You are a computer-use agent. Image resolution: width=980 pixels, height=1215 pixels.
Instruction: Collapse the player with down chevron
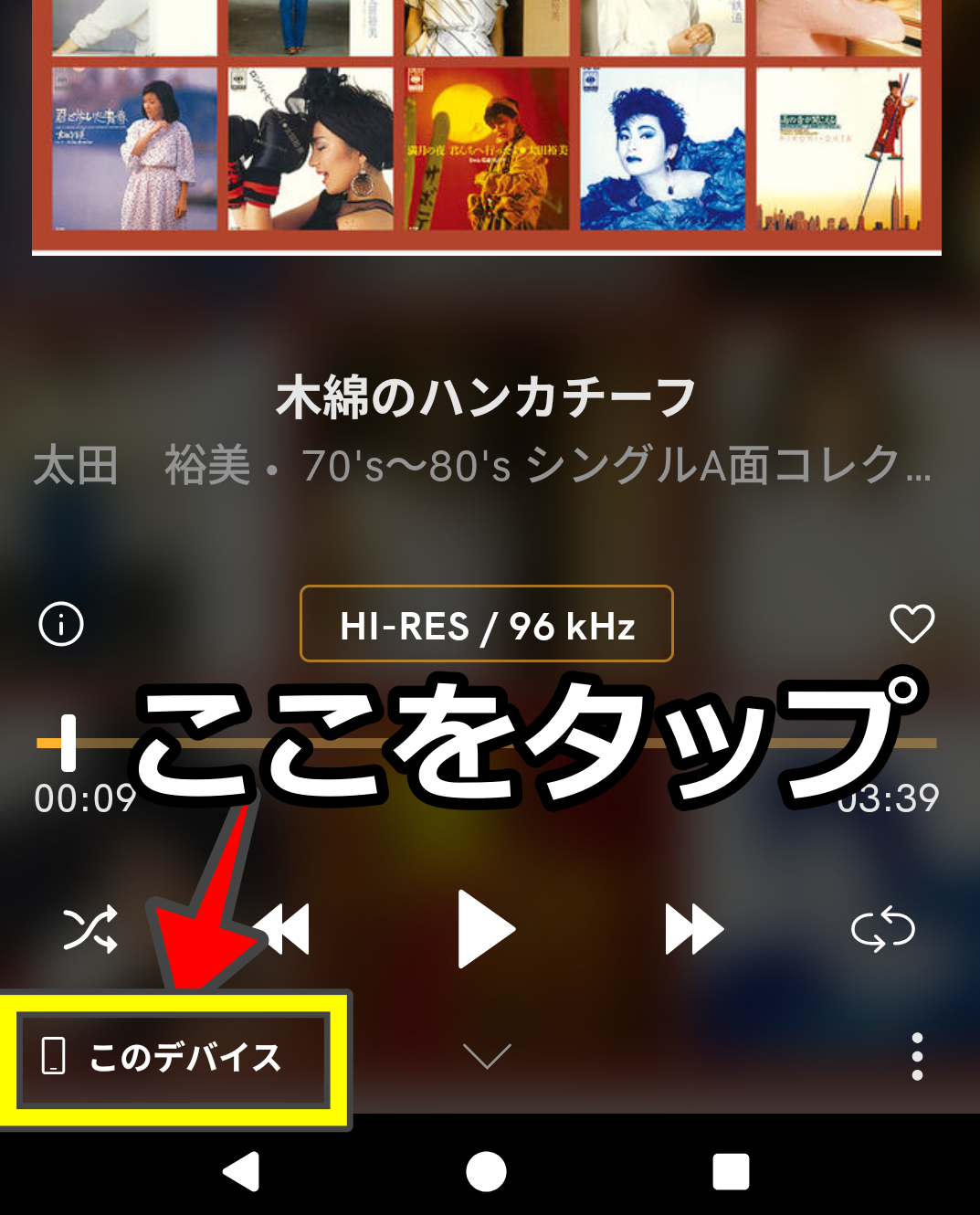pyautogui.click(x=487, y=1057)
